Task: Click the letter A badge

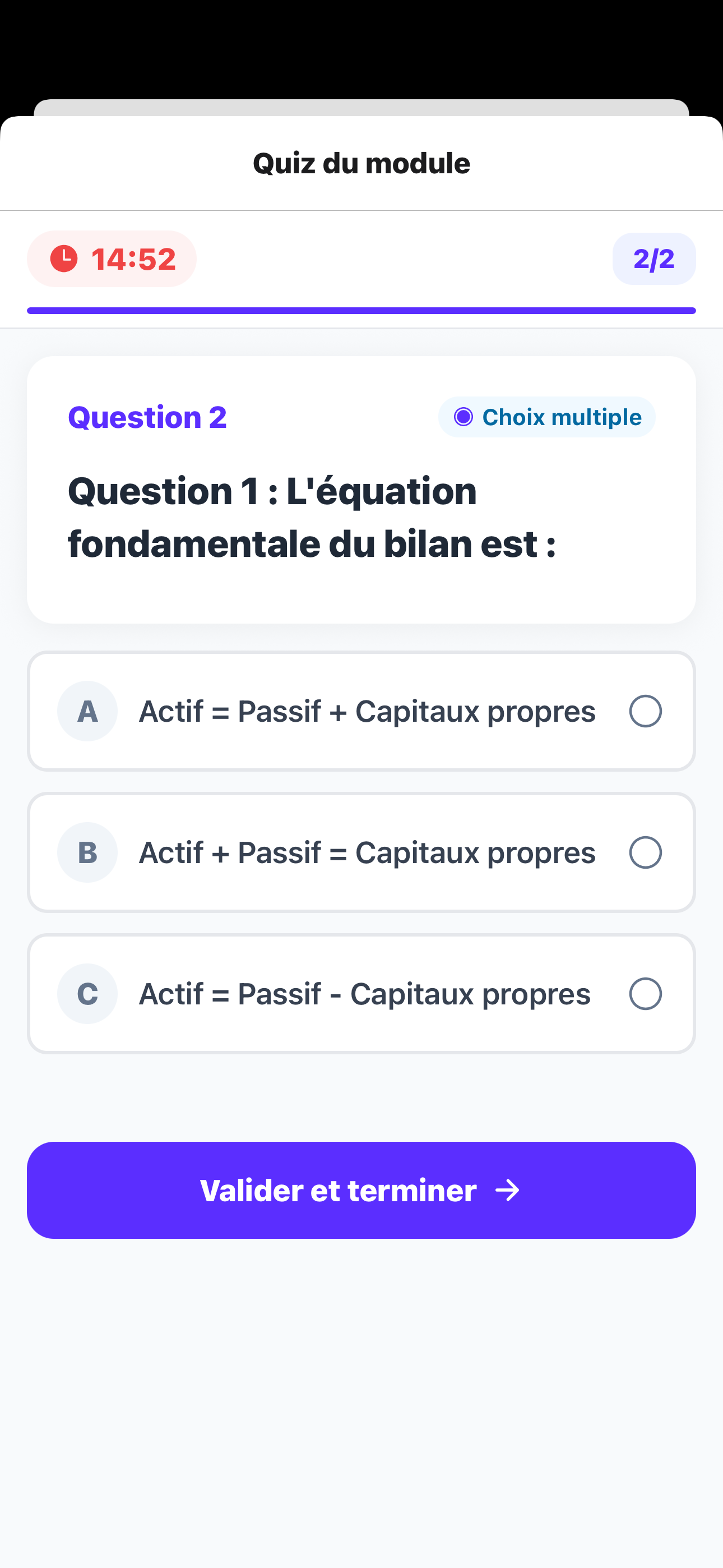Action: click(x=87, y=711)
